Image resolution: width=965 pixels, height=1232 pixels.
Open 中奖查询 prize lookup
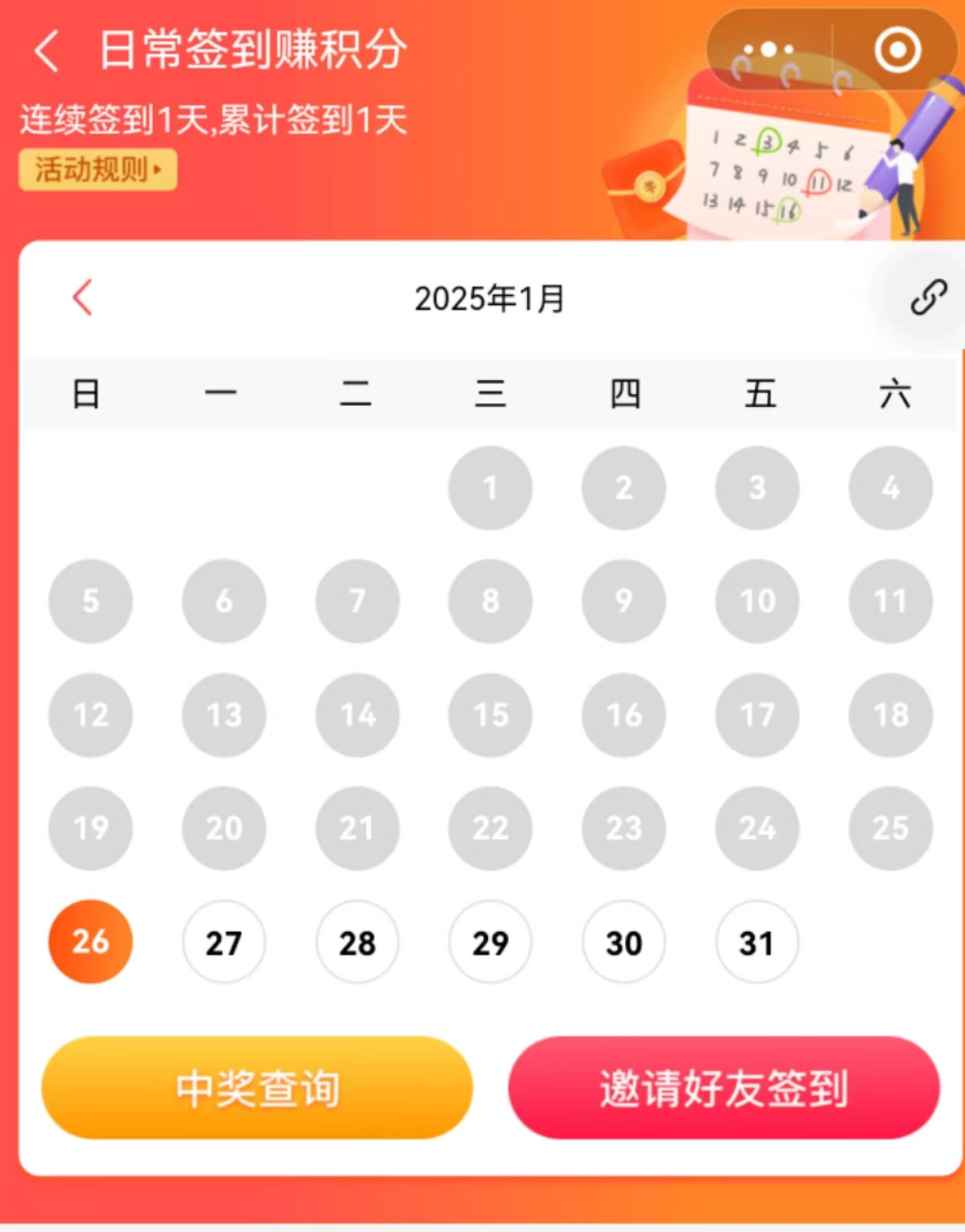point(257,1088)
